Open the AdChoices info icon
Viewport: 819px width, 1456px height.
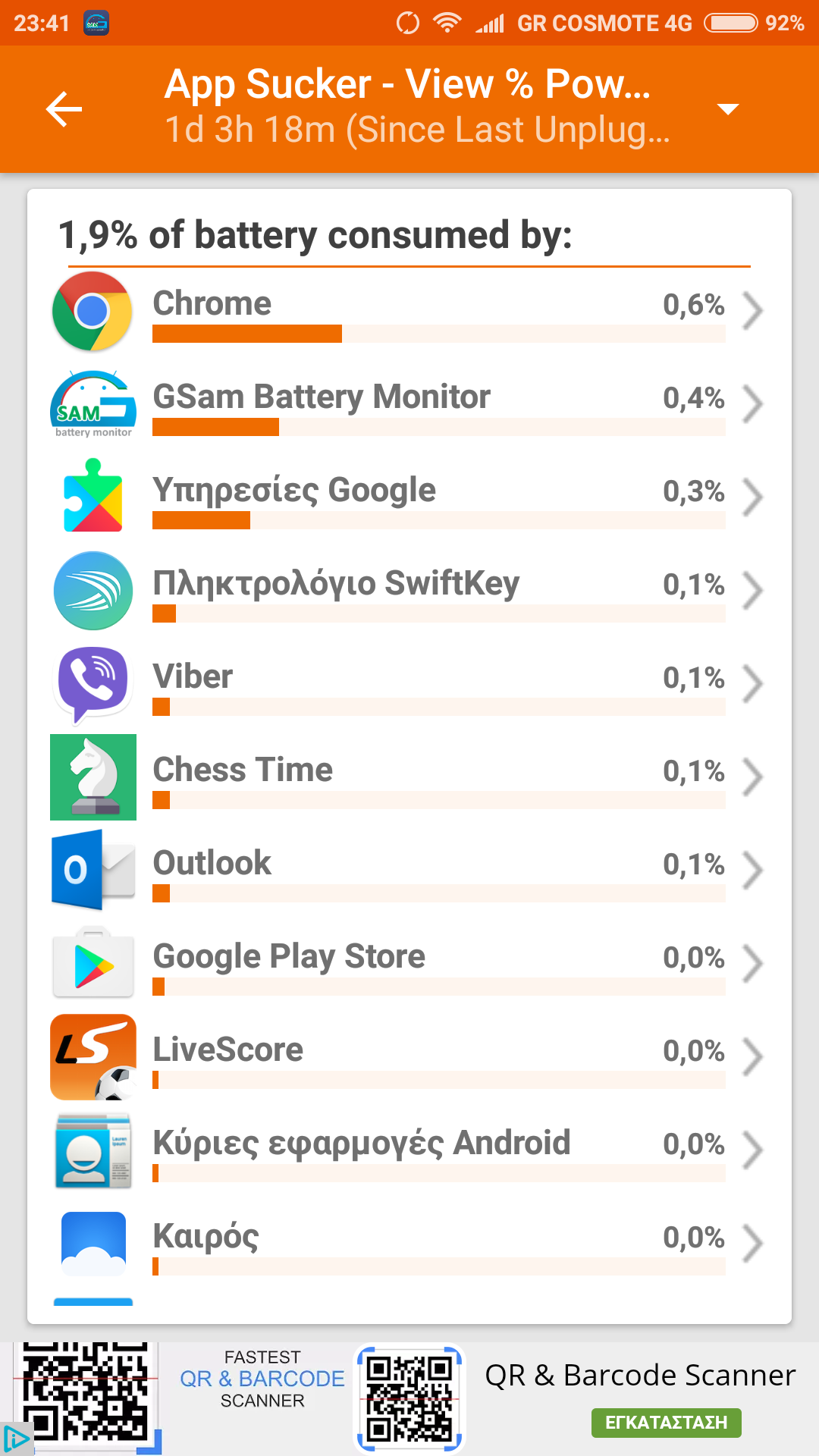tap(15, 1439)
